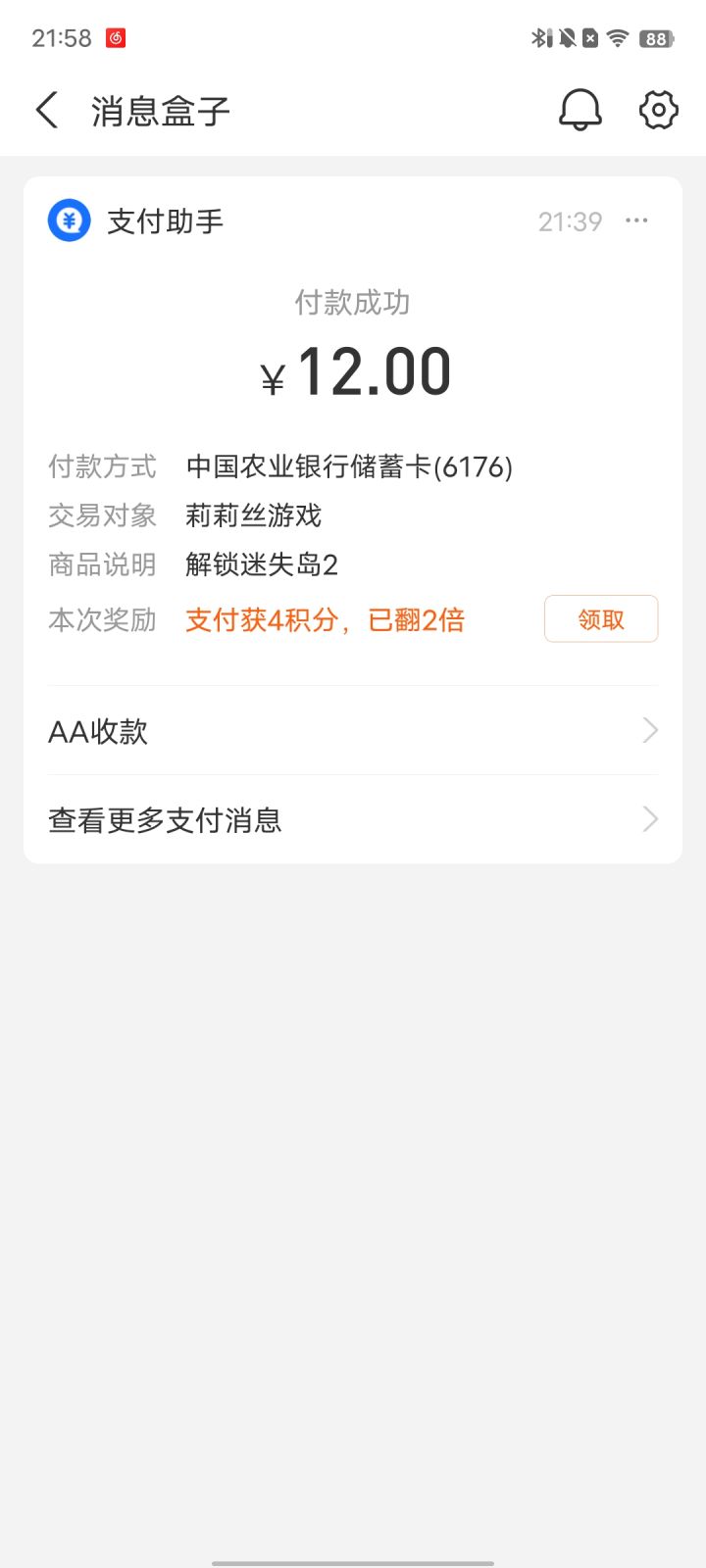This screenshot has height=1568, width=706.
Task: Open message box settings gear
Action: [658, 110]
